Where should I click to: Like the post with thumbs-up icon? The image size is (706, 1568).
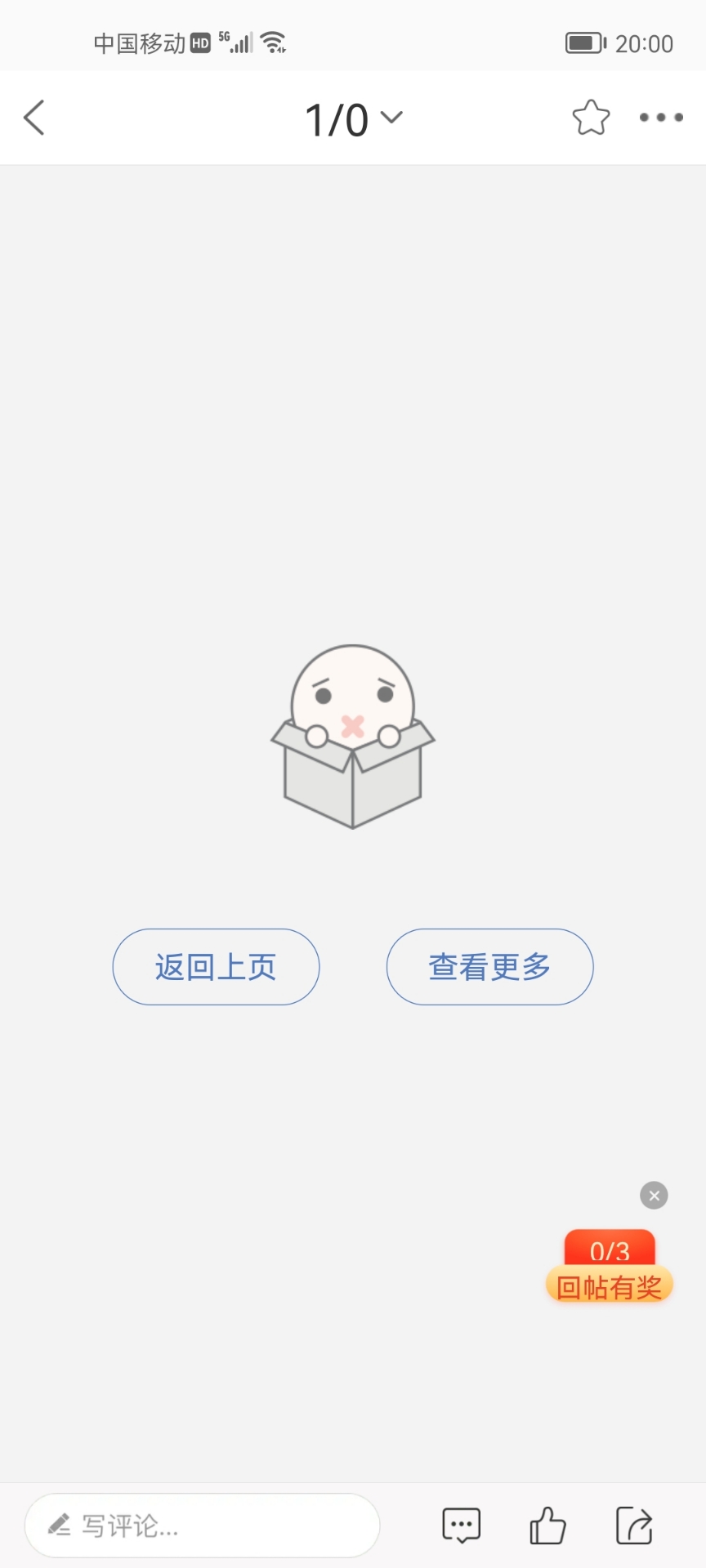point(547,1526)
